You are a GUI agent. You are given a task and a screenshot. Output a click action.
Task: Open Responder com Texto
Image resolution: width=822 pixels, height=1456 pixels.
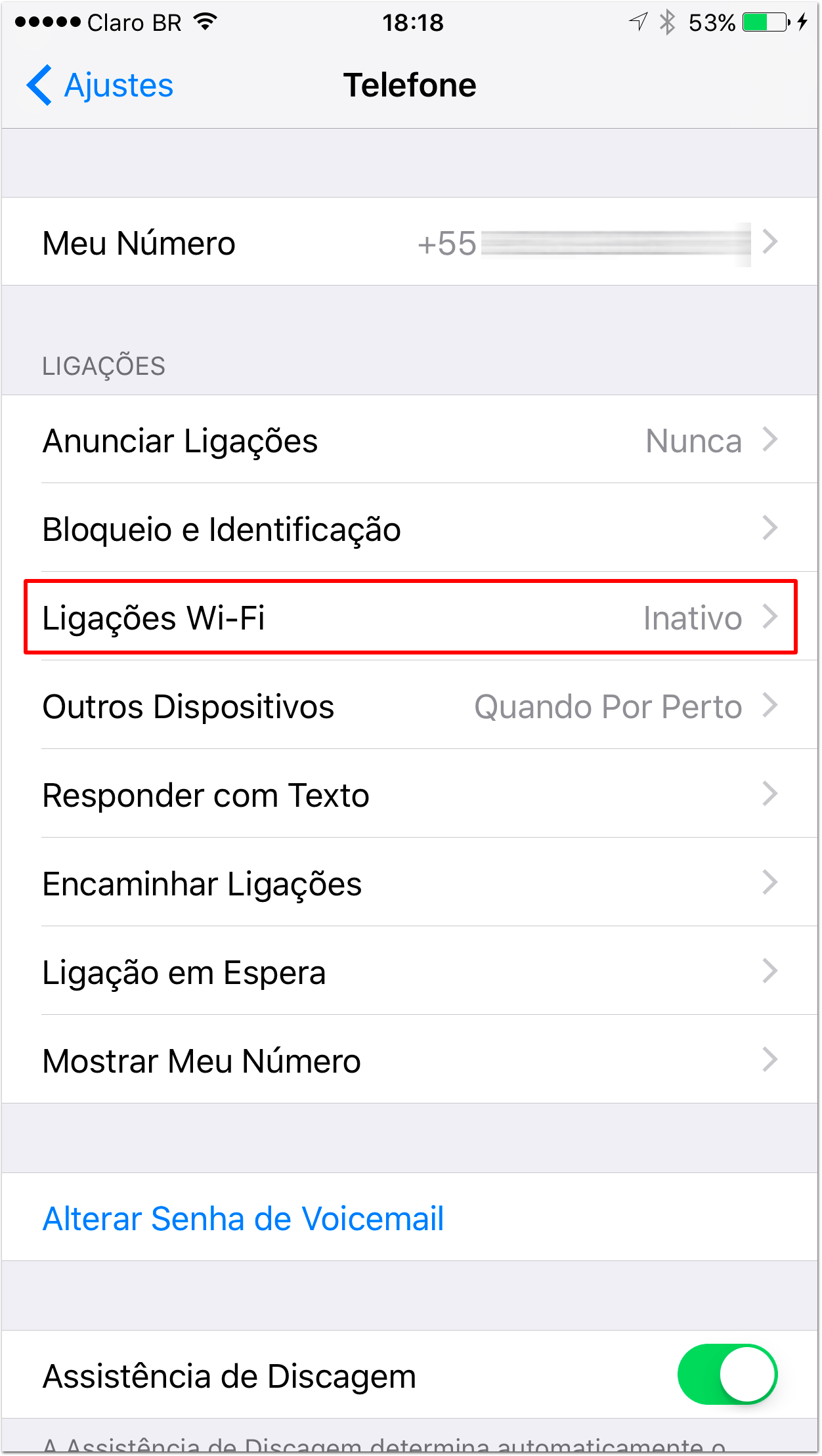(410, 794)
